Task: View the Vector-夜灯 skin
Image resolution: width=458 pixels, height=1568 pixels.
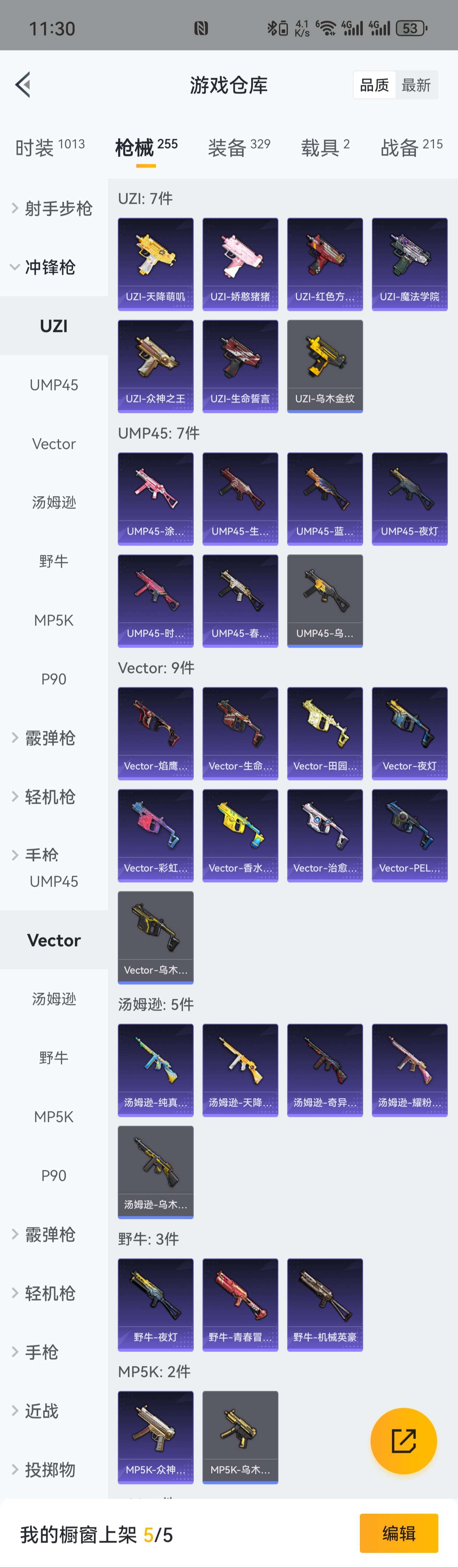Action: click(409, 733)
